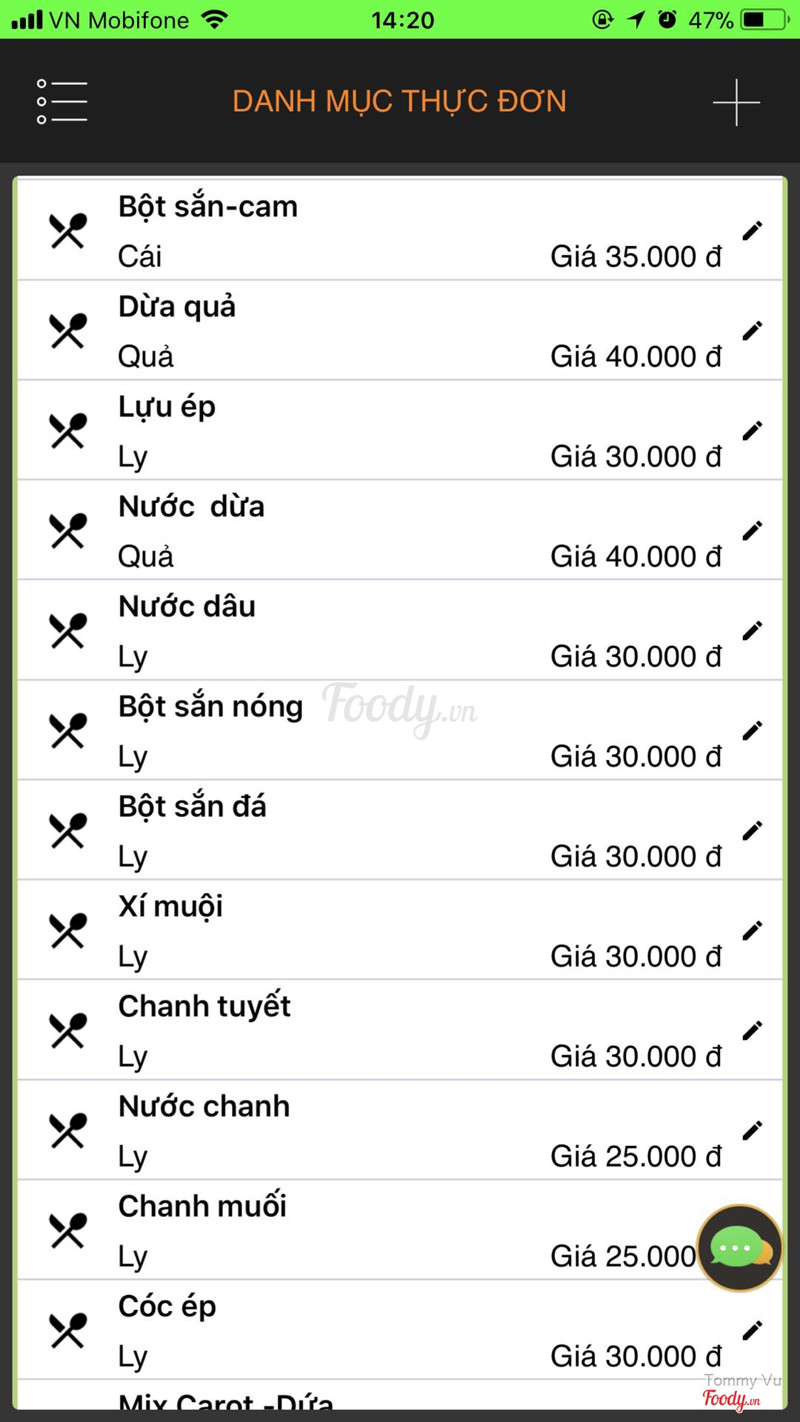The height and width of the screenshot is (1422, 800).
Task: Select the Nước dâu item
Action: pos(400,630)
